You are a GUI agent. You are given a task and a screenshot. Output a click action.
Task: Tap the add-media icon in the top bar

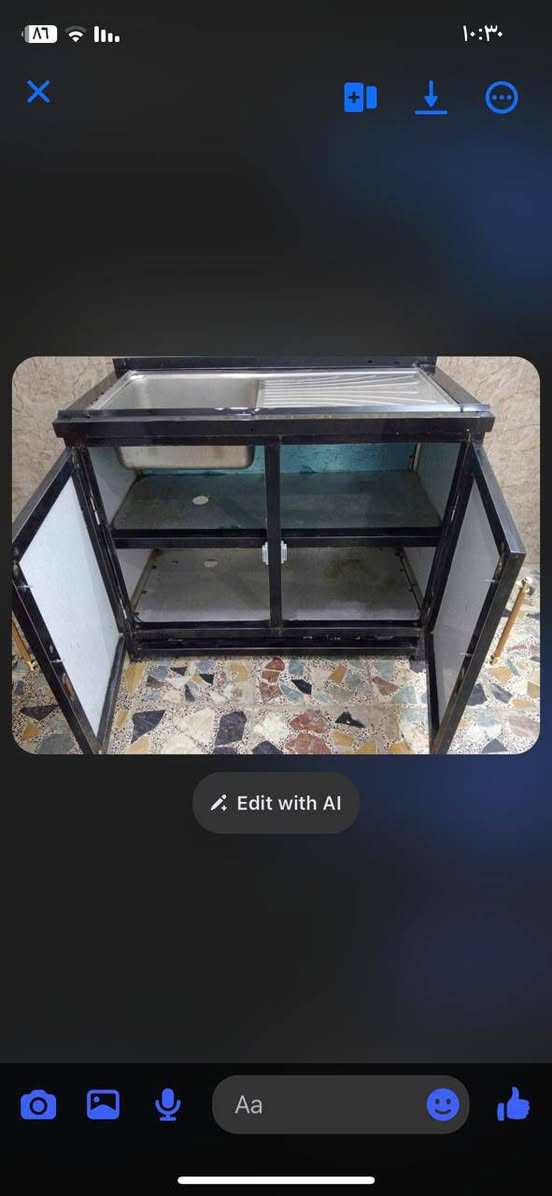click(360, 98)
